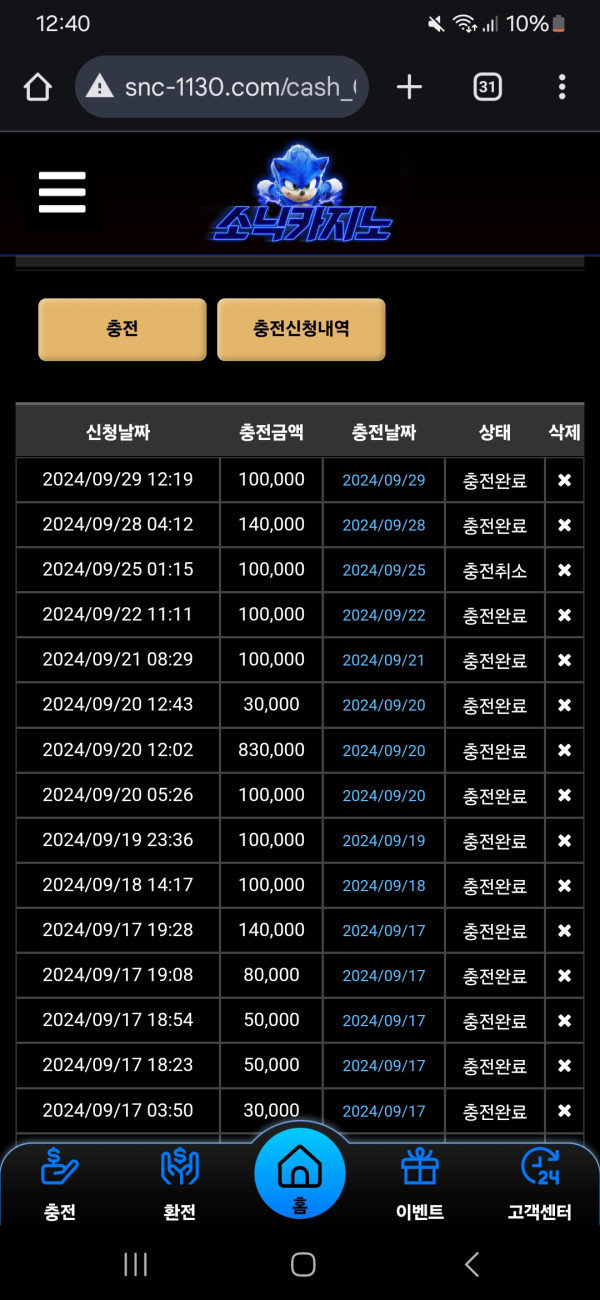Switch to the 환전 tab
Viewport: 600px width, 1300px height.
[180, 1185]
